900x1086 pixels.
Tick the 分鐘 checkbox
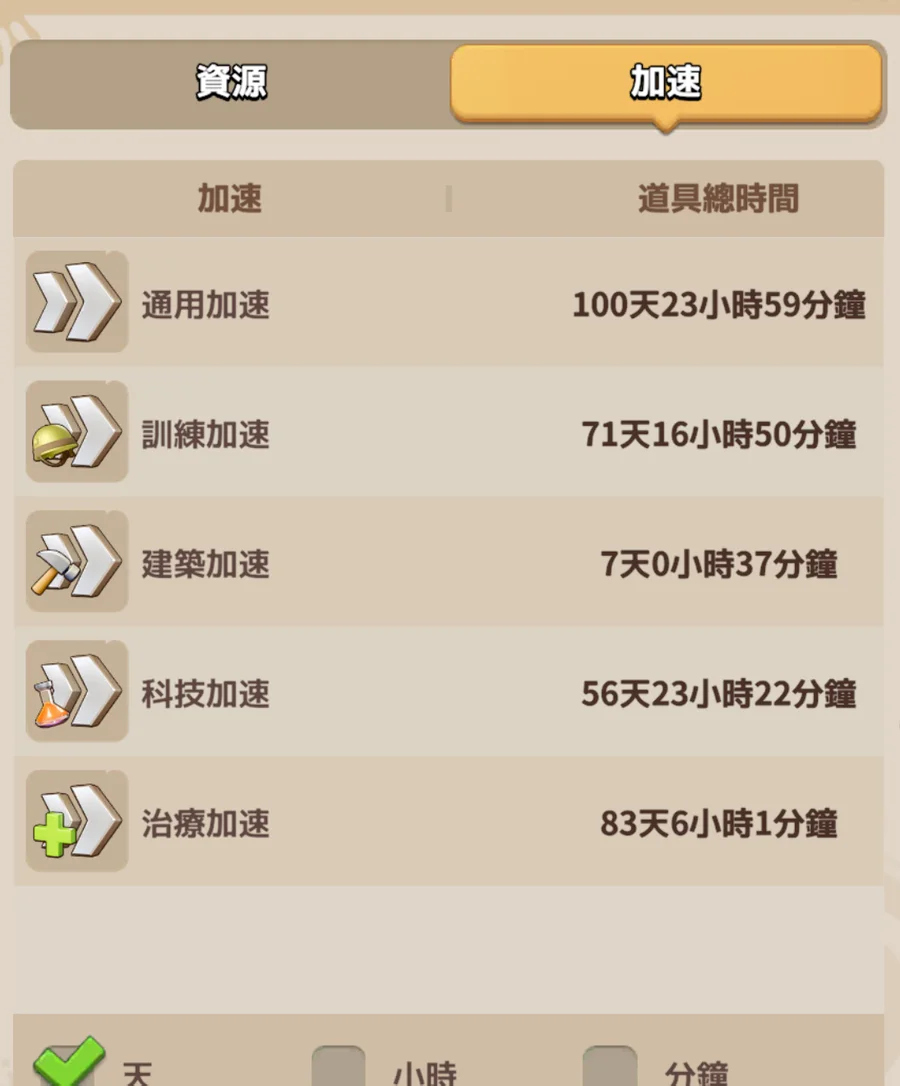click(x=609, y=1068)
